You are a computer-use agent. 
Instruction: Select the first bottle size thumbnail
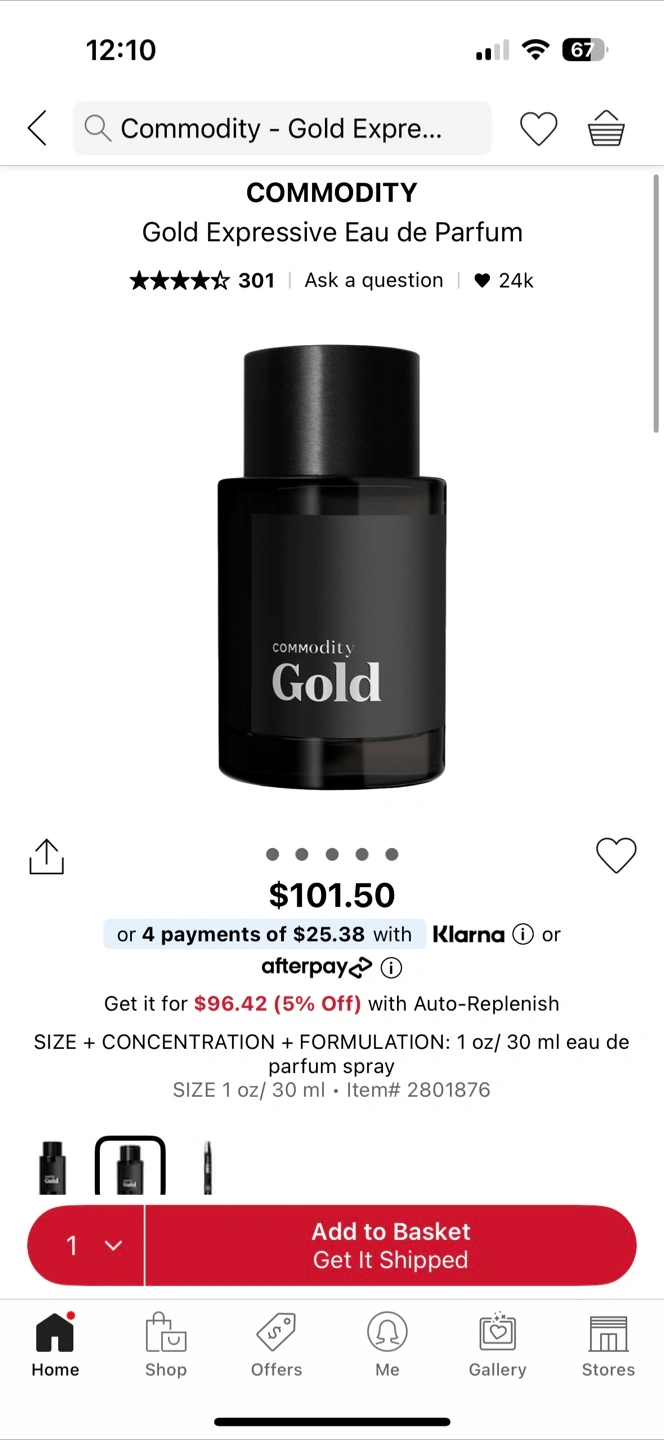(52, 1166)
